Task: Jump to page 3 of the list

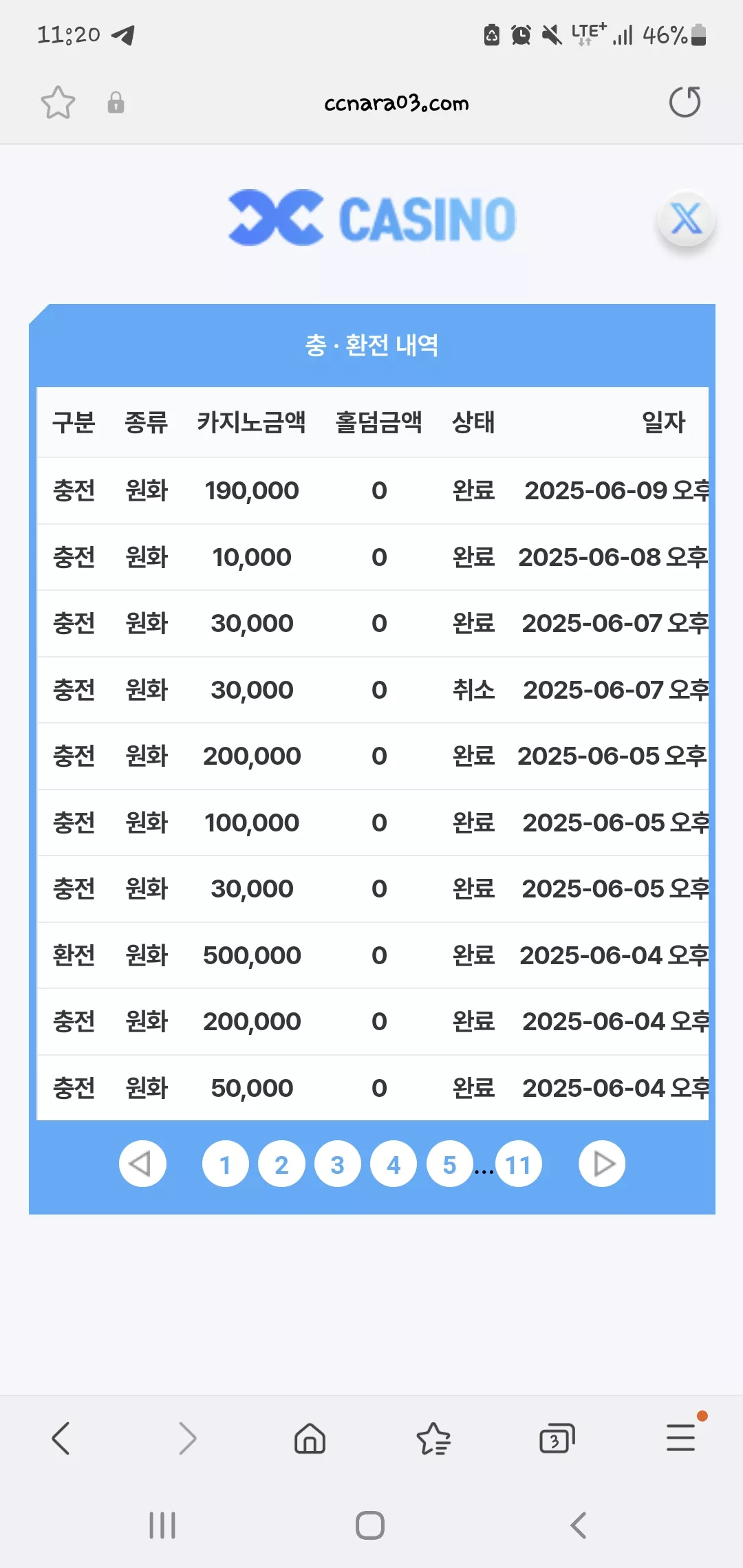Action: click(337, 1164)
